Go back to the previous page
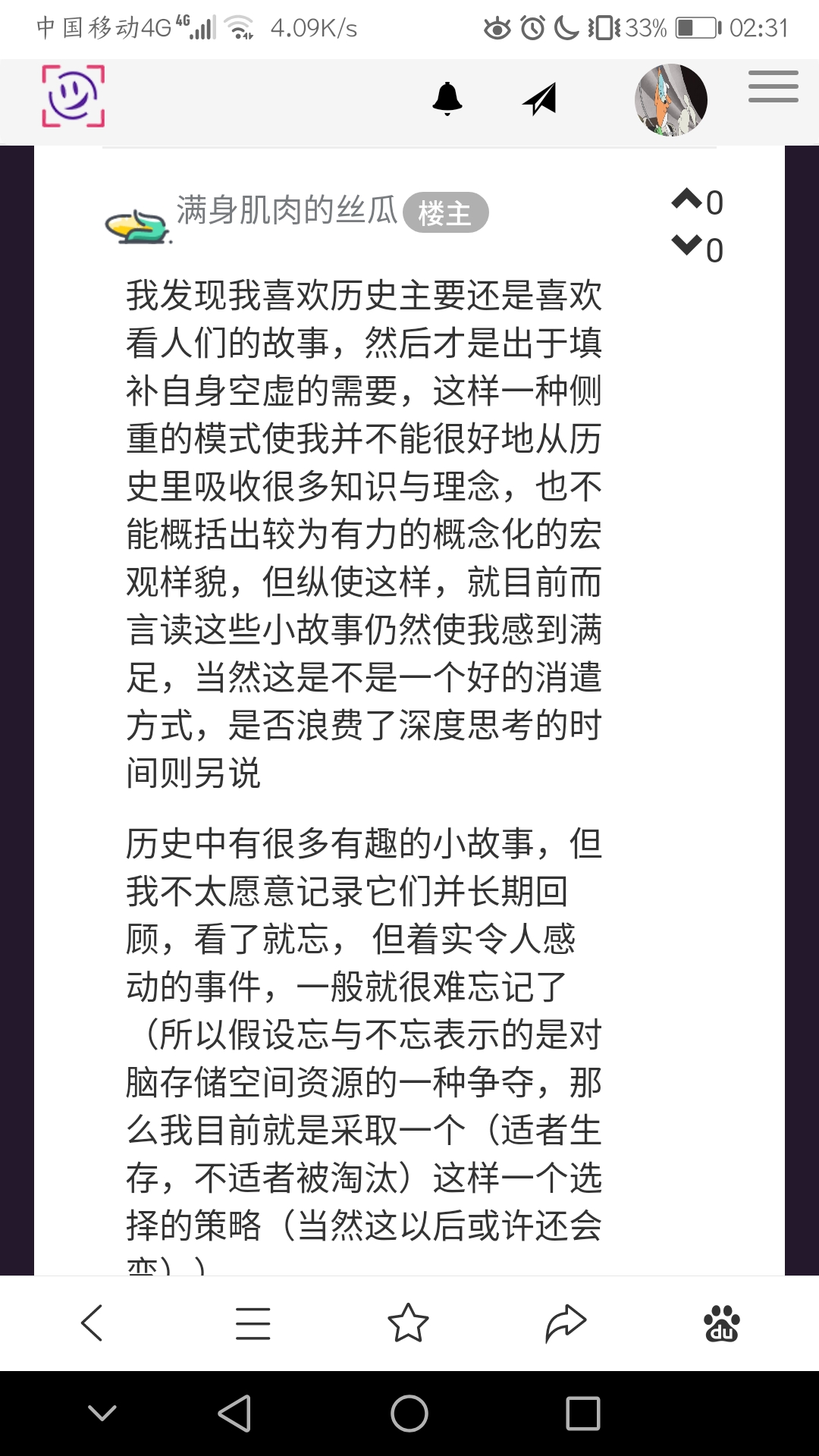This screenshot has height=1456, width=819. 93,1323
